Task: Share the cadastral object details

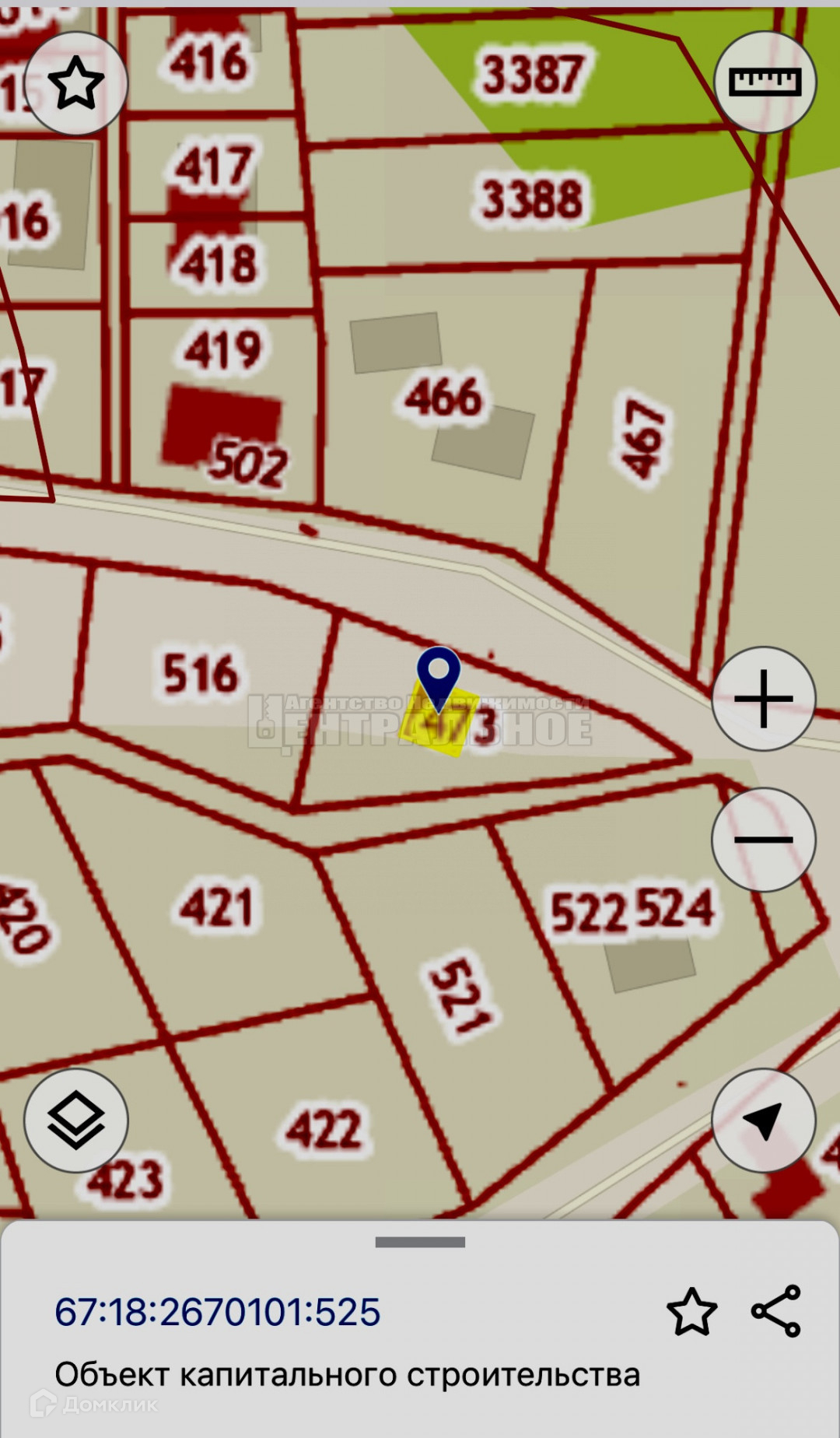Action: (776, 1311)
